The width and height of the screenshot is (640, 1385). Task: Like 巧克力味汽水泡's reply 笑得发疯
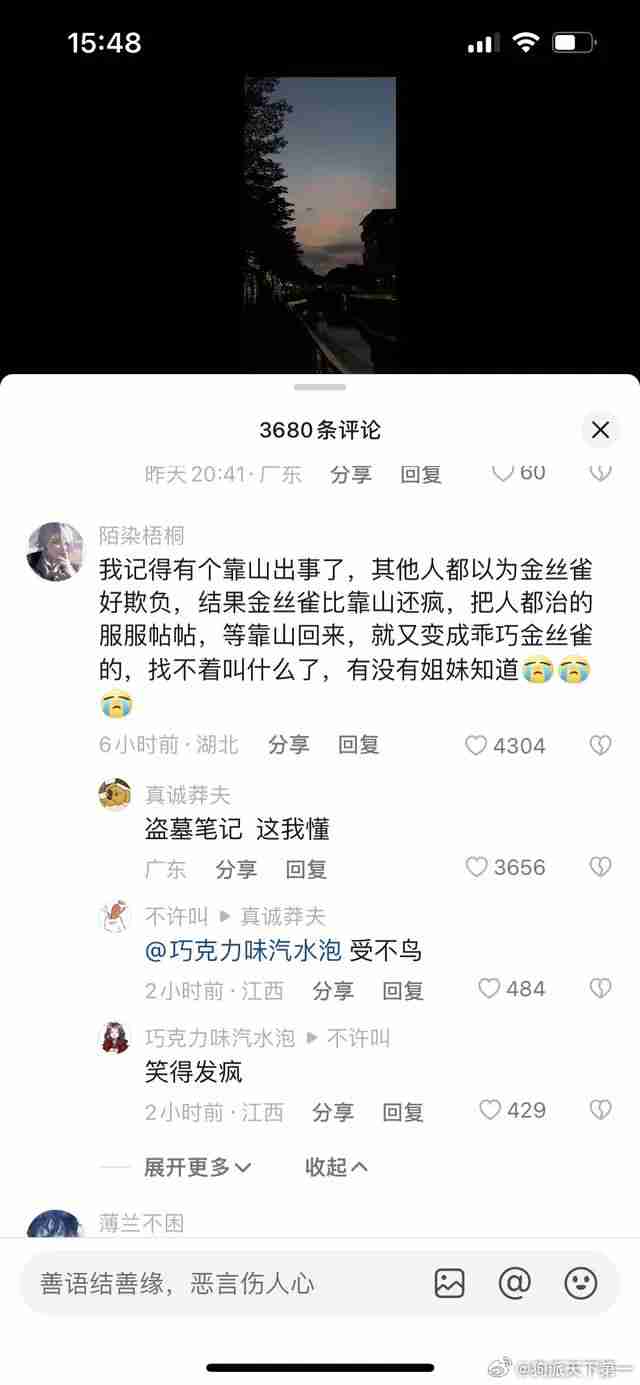tap(489, 1110)
